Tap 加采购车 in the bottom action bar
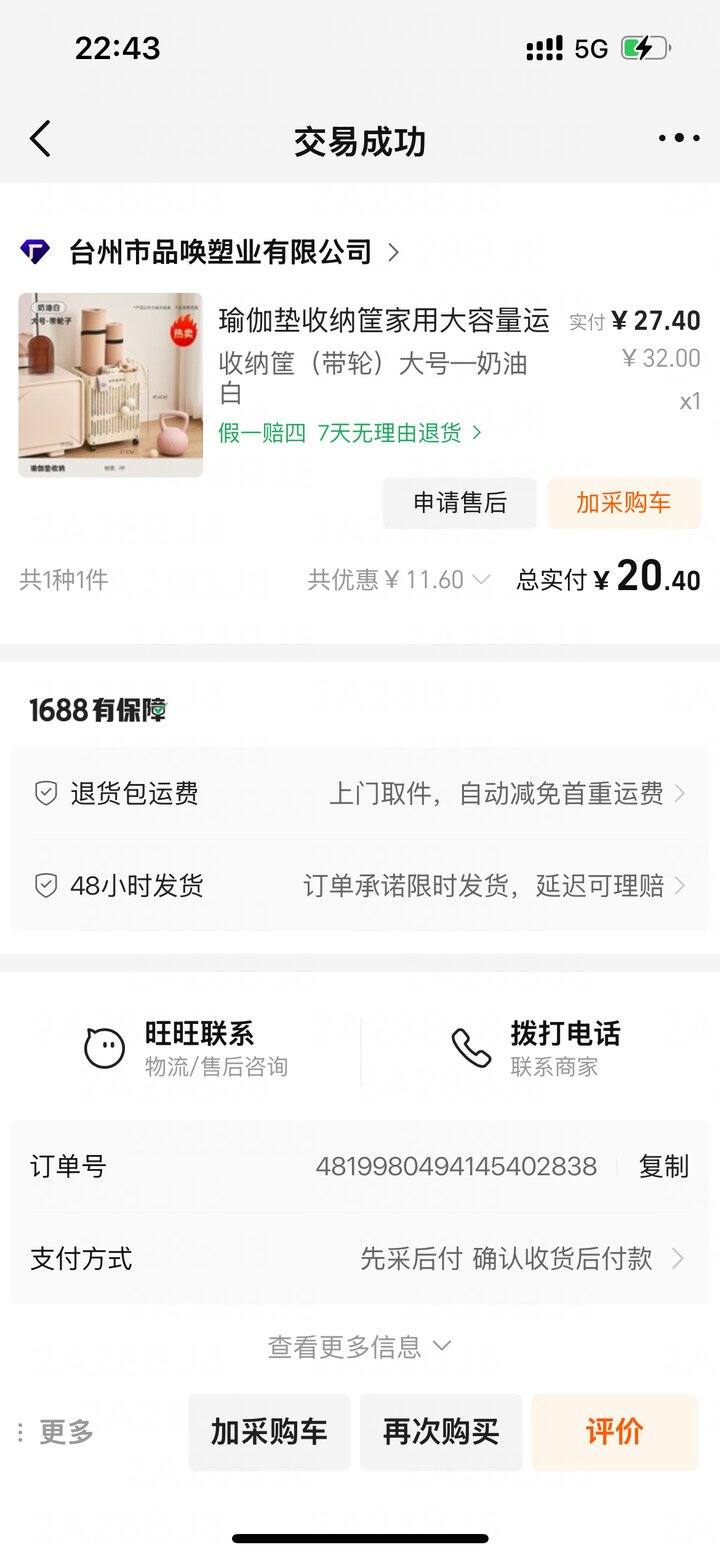Screen dimensions: 720x1558 pyautogui.click(x=269, y=1432)
